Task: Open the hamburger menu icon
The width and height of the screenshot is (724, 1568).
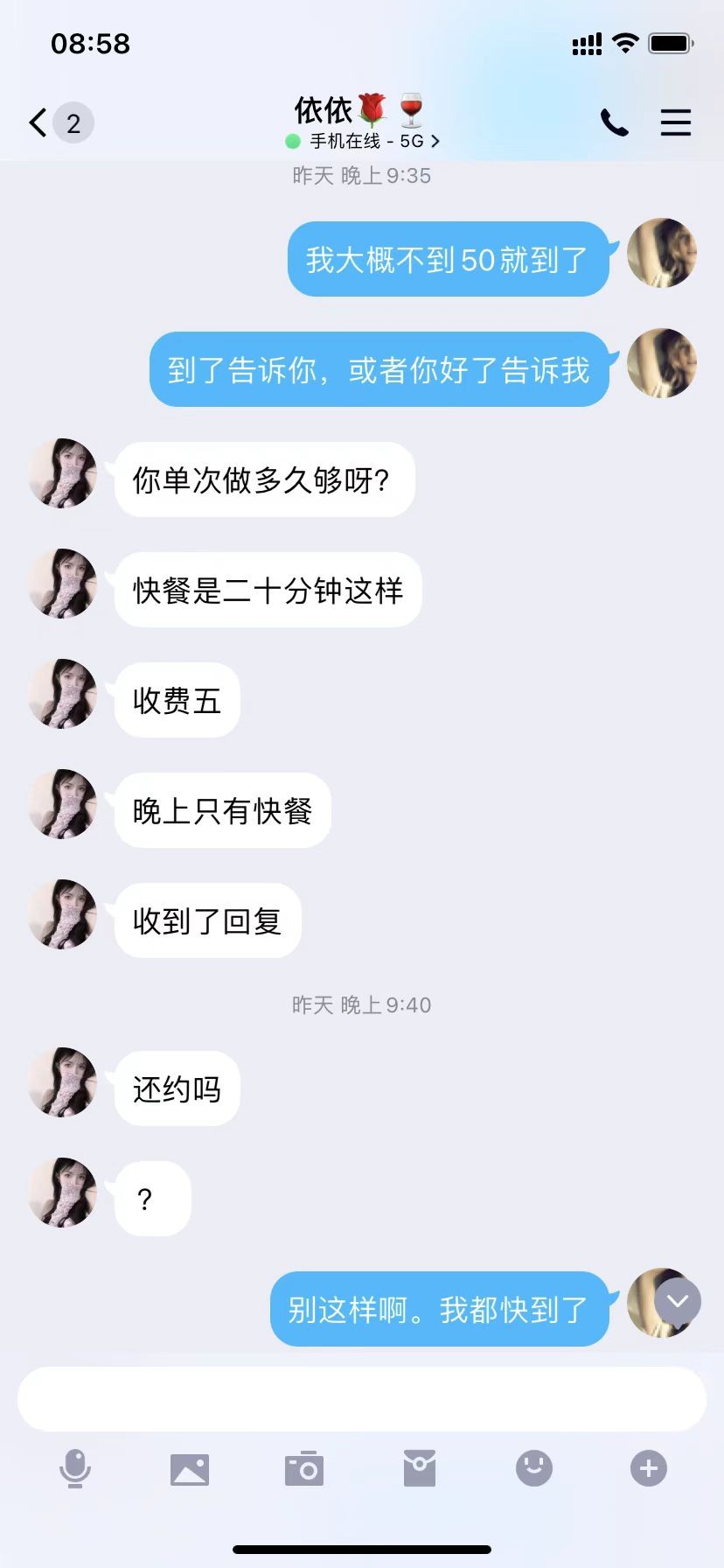Action: click(675, 122)
